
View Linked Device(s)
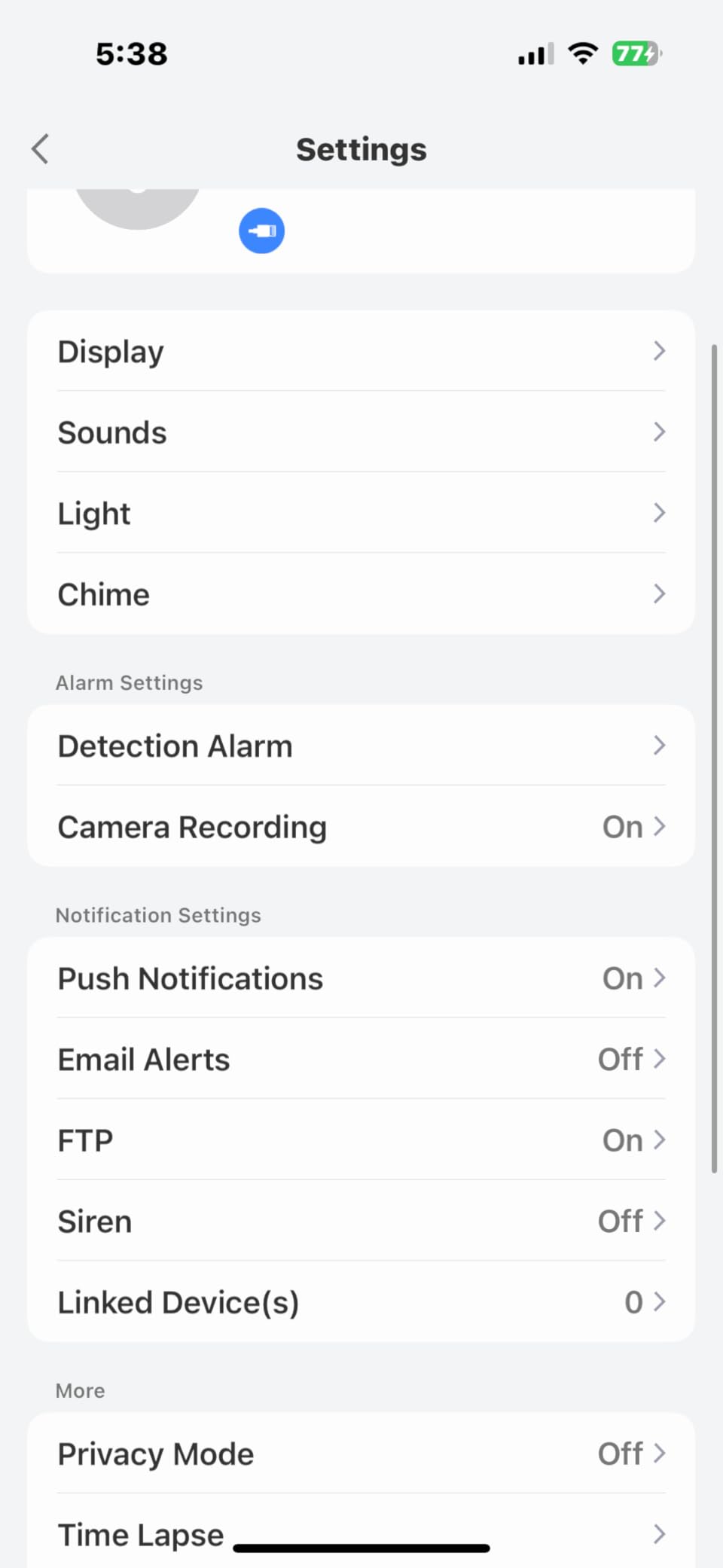click(361, 1302)
